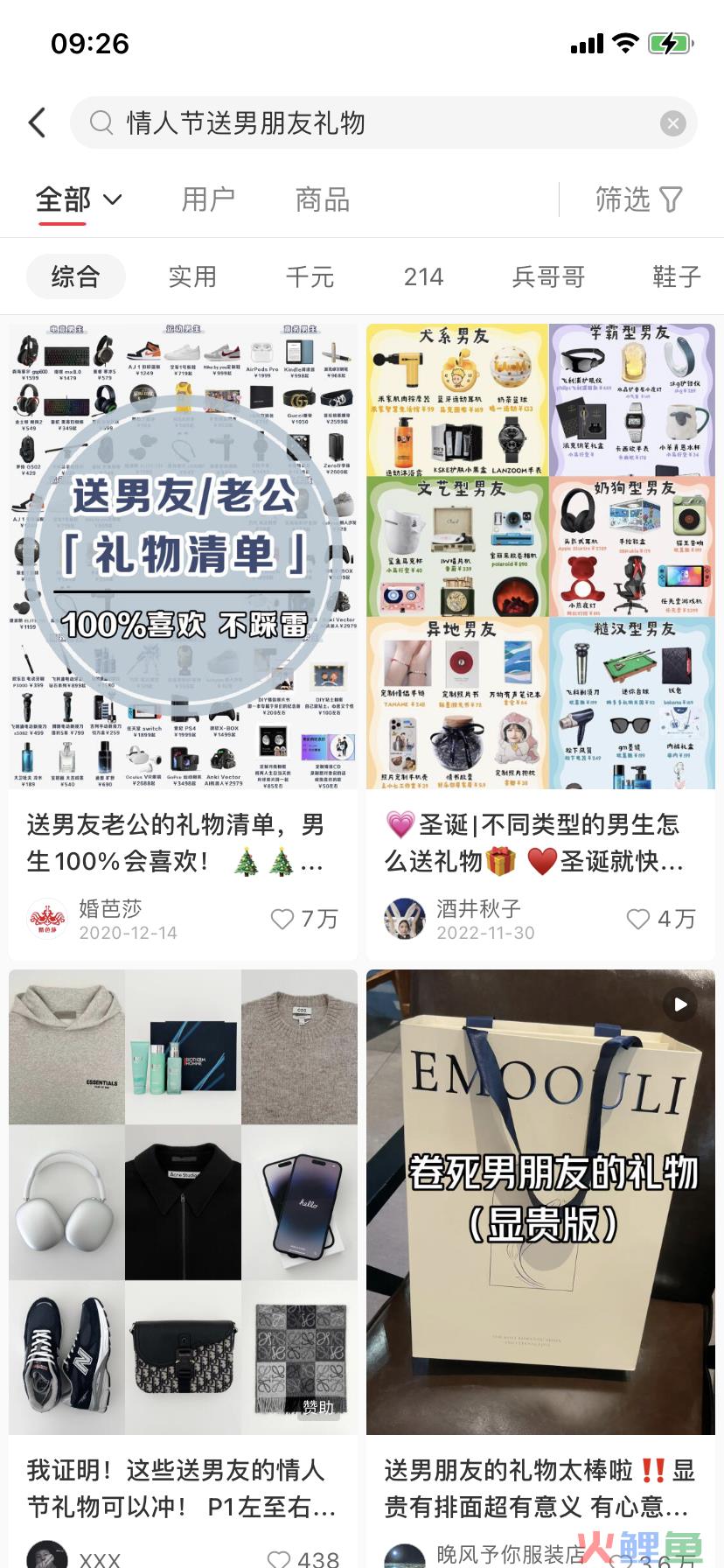Open the 圣诞不同类型的男生 post
Image resolution: width=724 pixels, height=1568 pixels.
(540, 556)
